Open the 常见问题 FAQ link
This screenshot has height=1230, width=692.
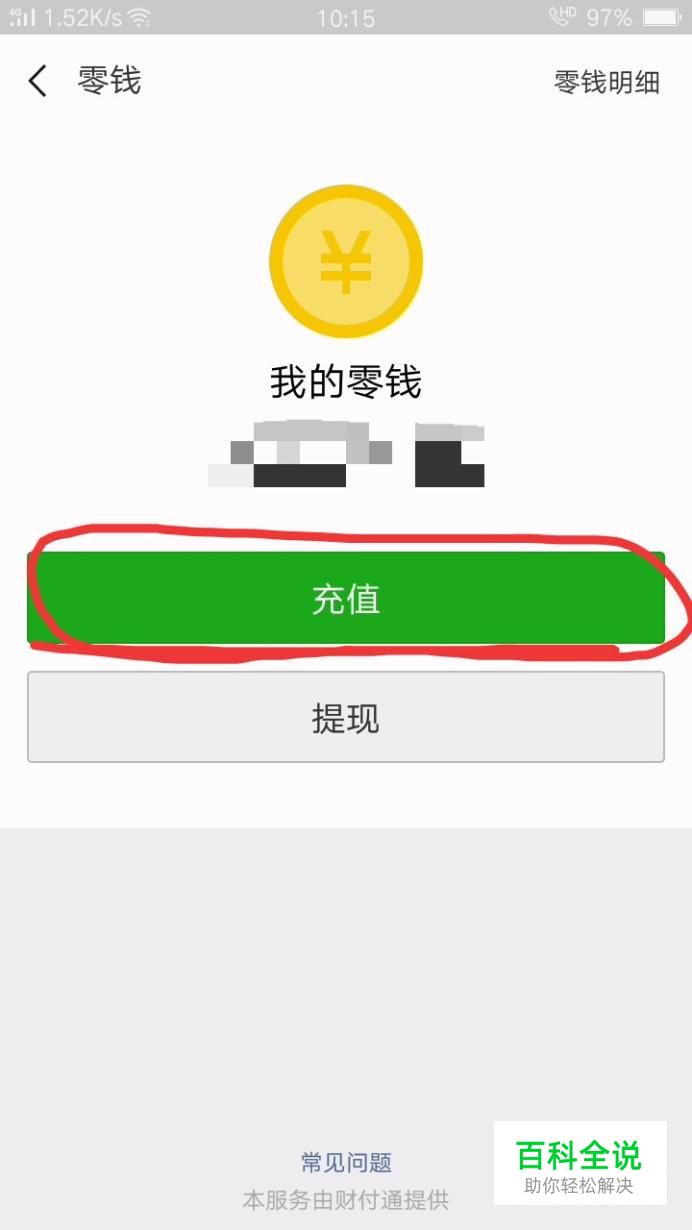[x=346, y=1162]
